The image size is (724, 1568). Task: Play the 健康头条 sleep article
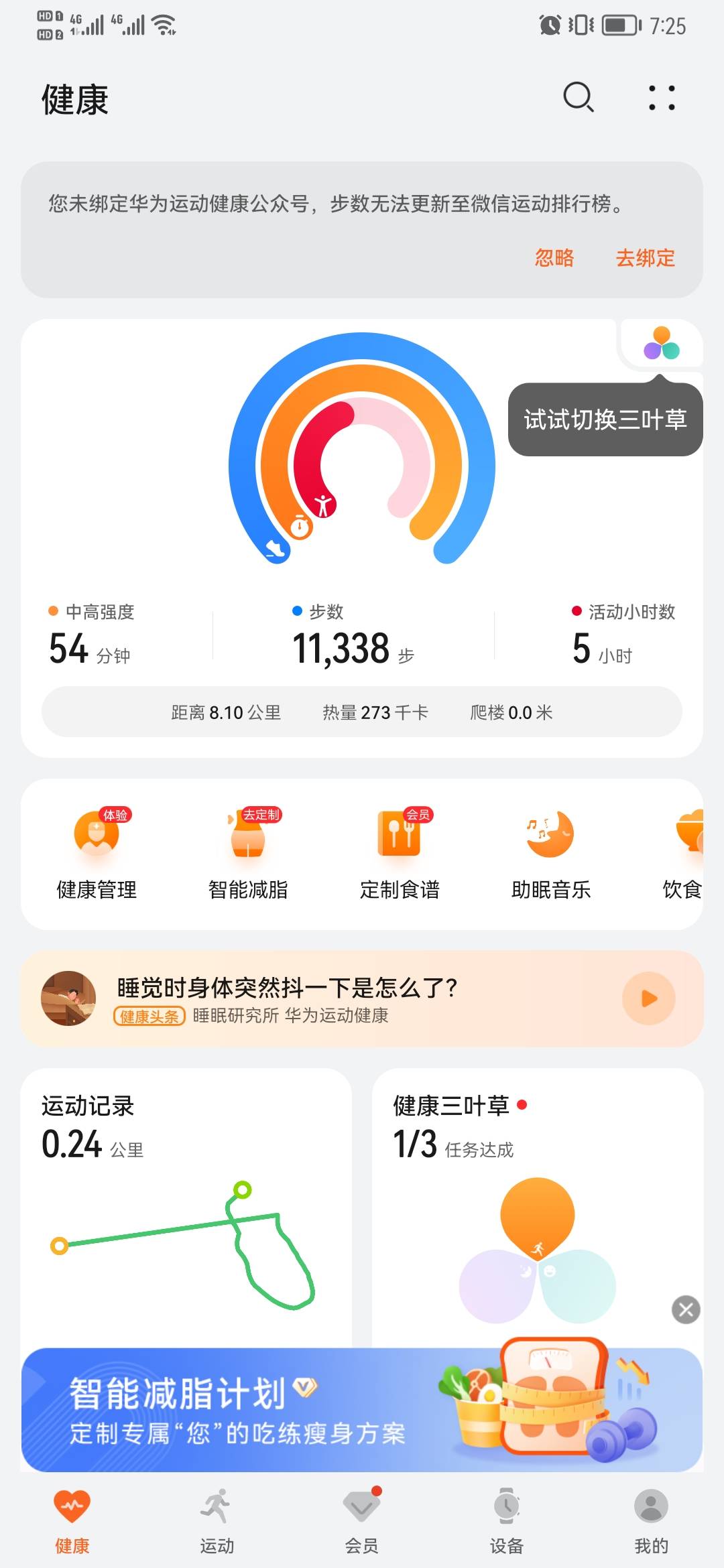pos(648,998)
